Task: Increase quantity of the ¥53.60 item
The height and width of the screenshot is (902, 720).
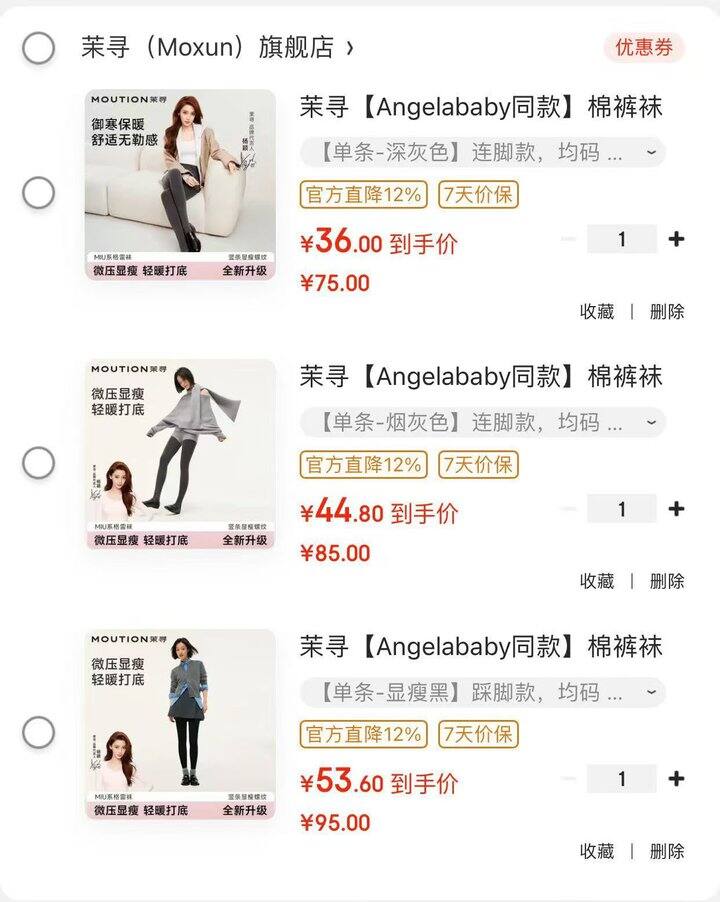Action: [677, 779]
